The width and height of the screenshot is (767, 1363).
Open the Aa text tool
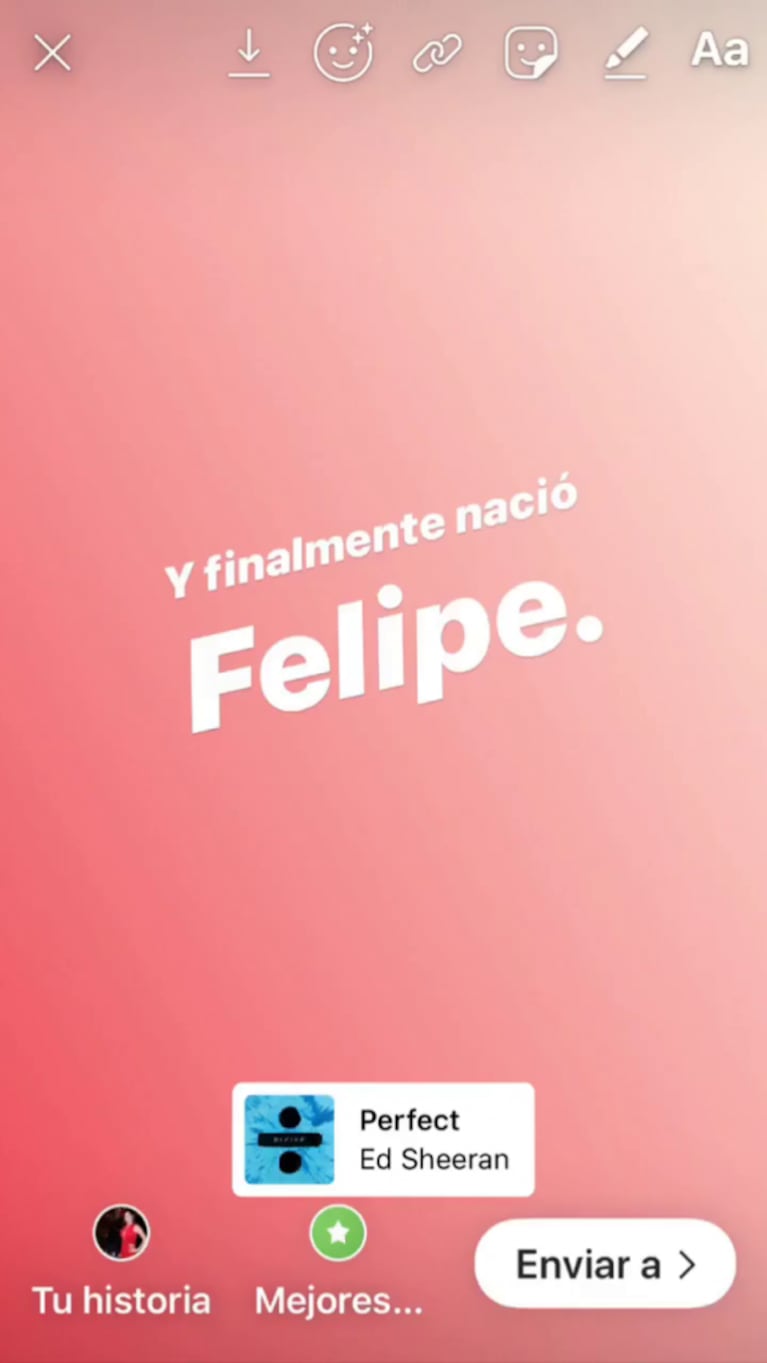[720, 50]
